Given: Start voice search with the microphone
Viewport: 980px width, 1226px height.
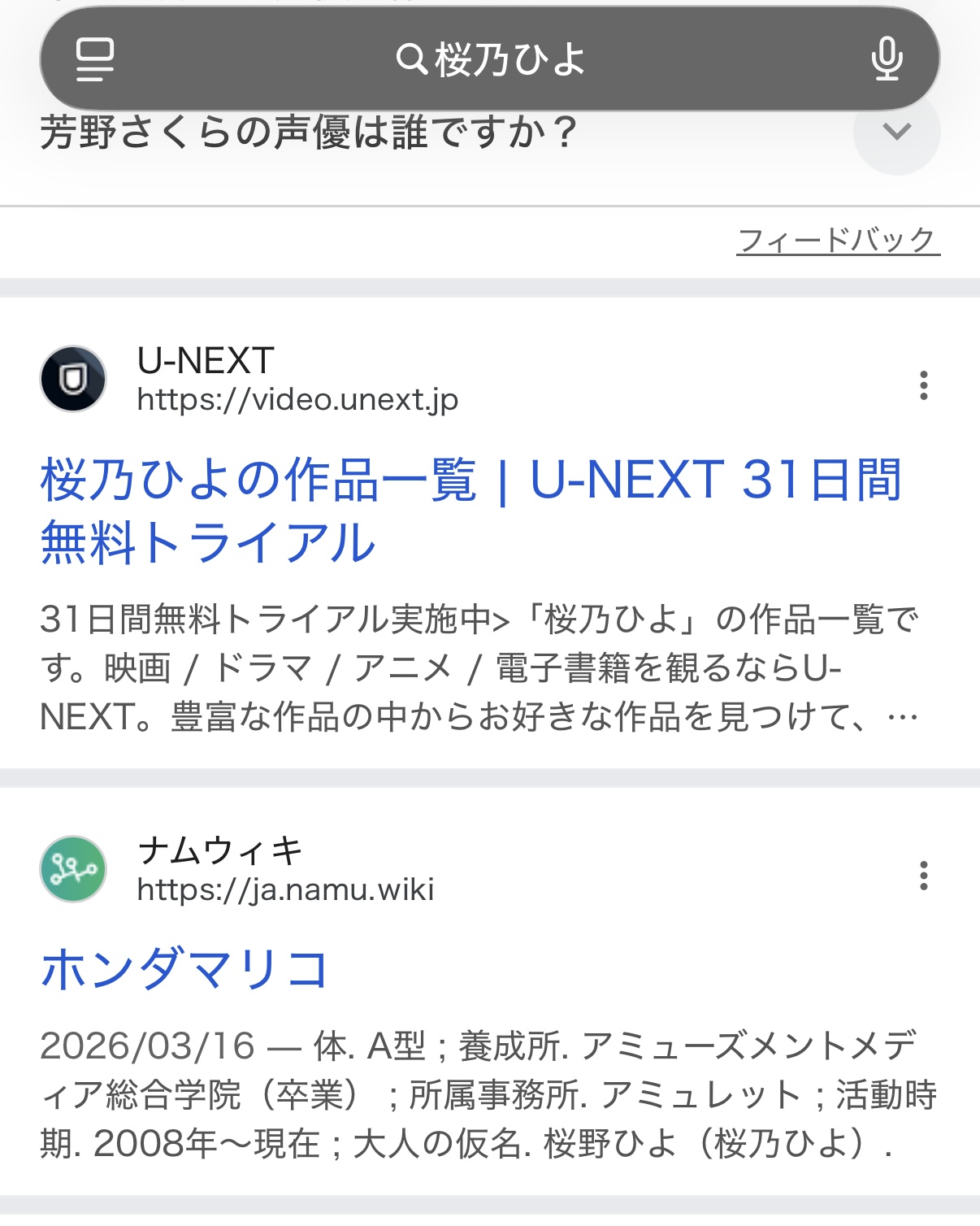Looking at the screenshot, I should click(x=887, y=59).
